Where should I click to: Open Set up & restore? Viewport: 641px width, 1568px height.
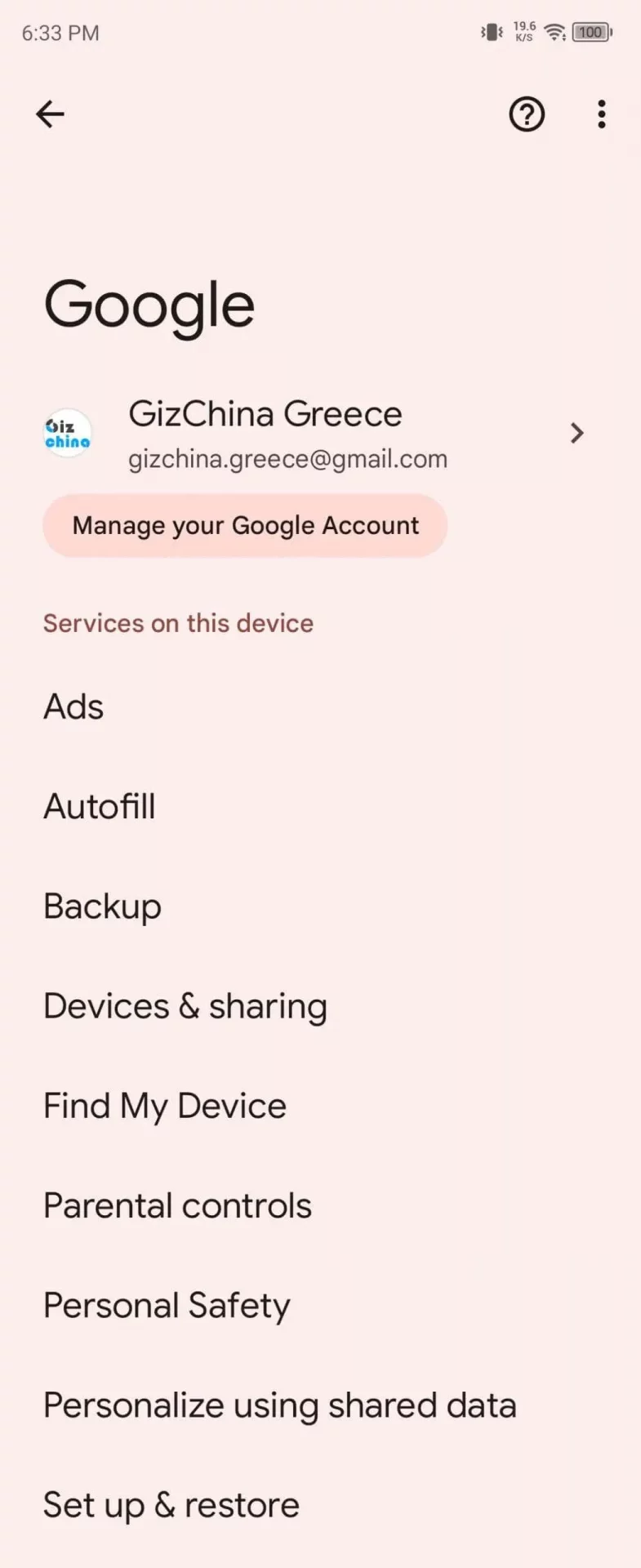(x=171, y=1505)
